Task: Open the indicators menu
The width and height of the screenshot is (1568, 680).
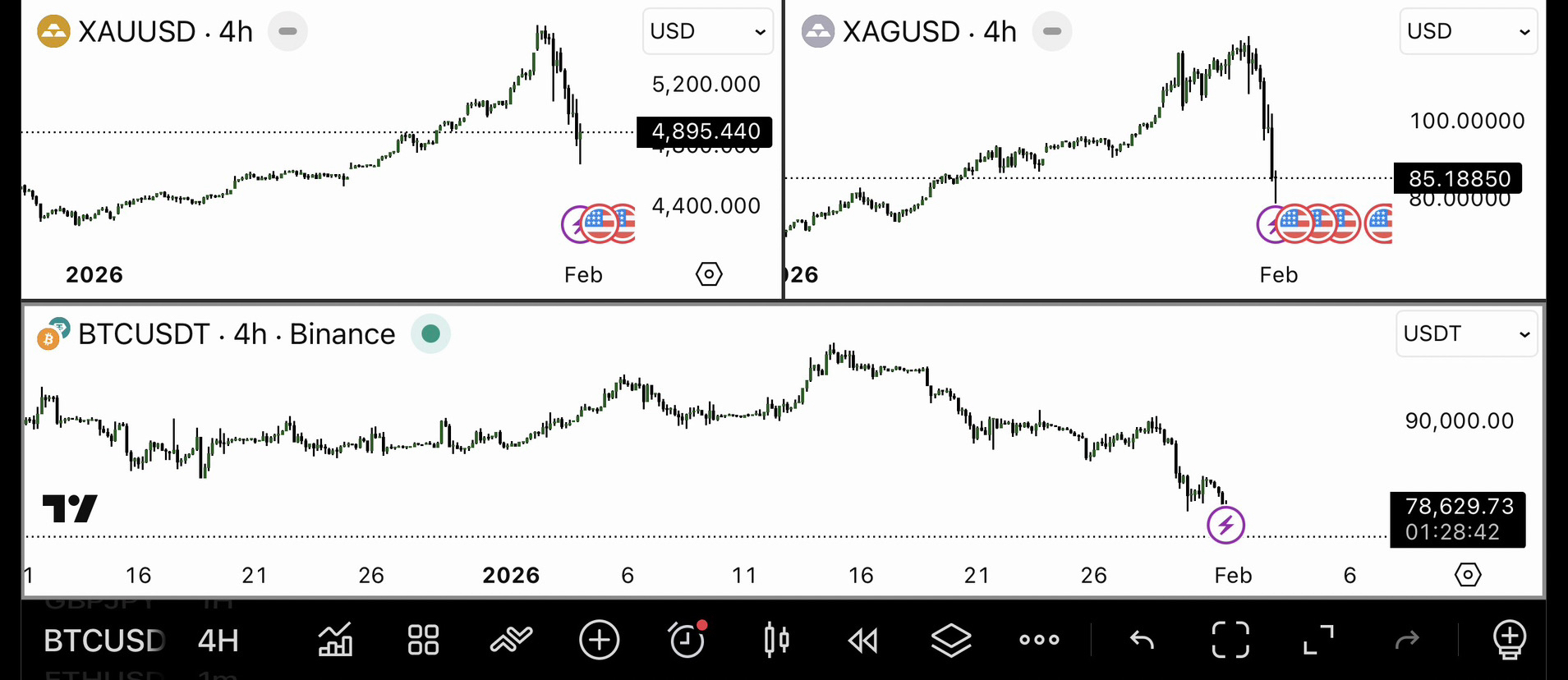Action: tap(335, 640)
